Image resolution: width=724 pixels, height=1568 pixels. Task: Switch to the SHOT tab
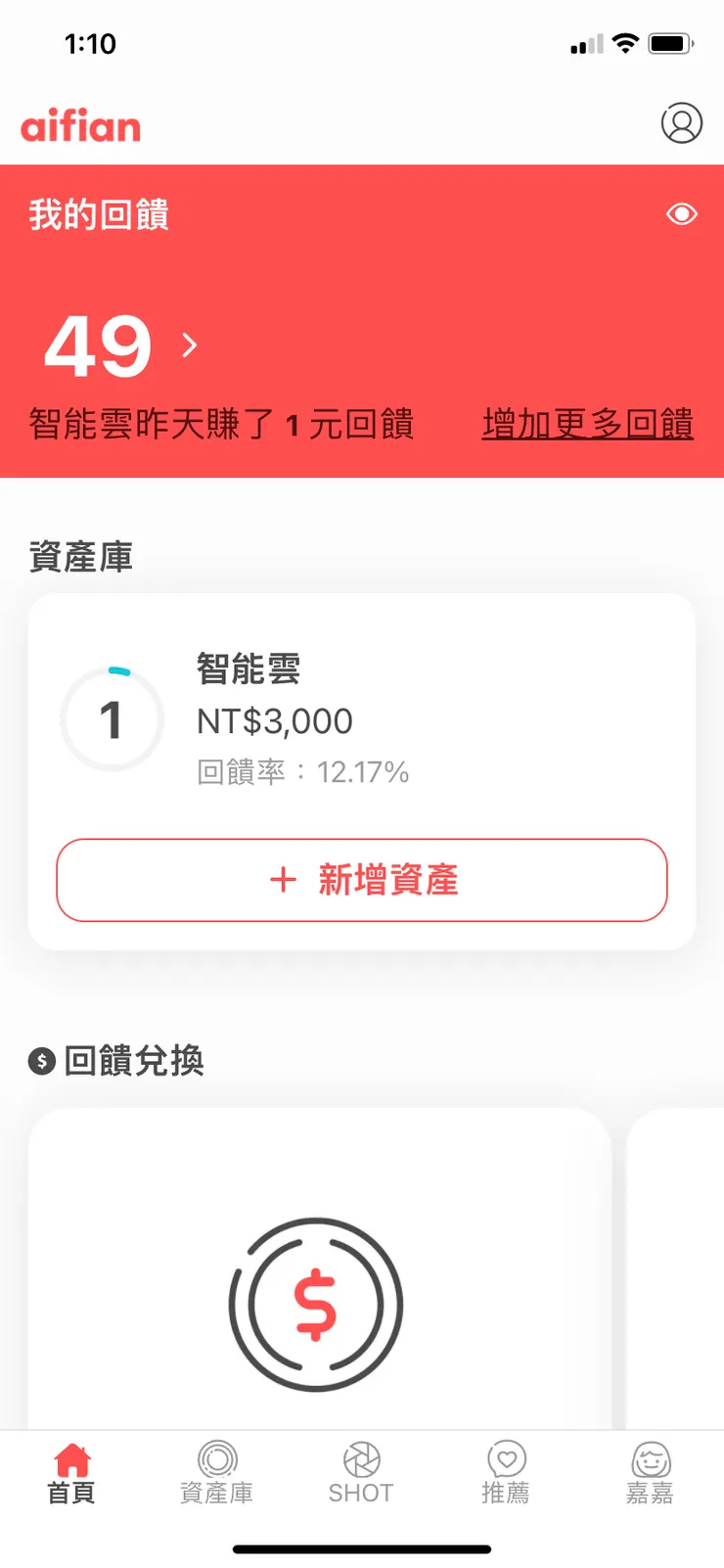click(362, 1473)
